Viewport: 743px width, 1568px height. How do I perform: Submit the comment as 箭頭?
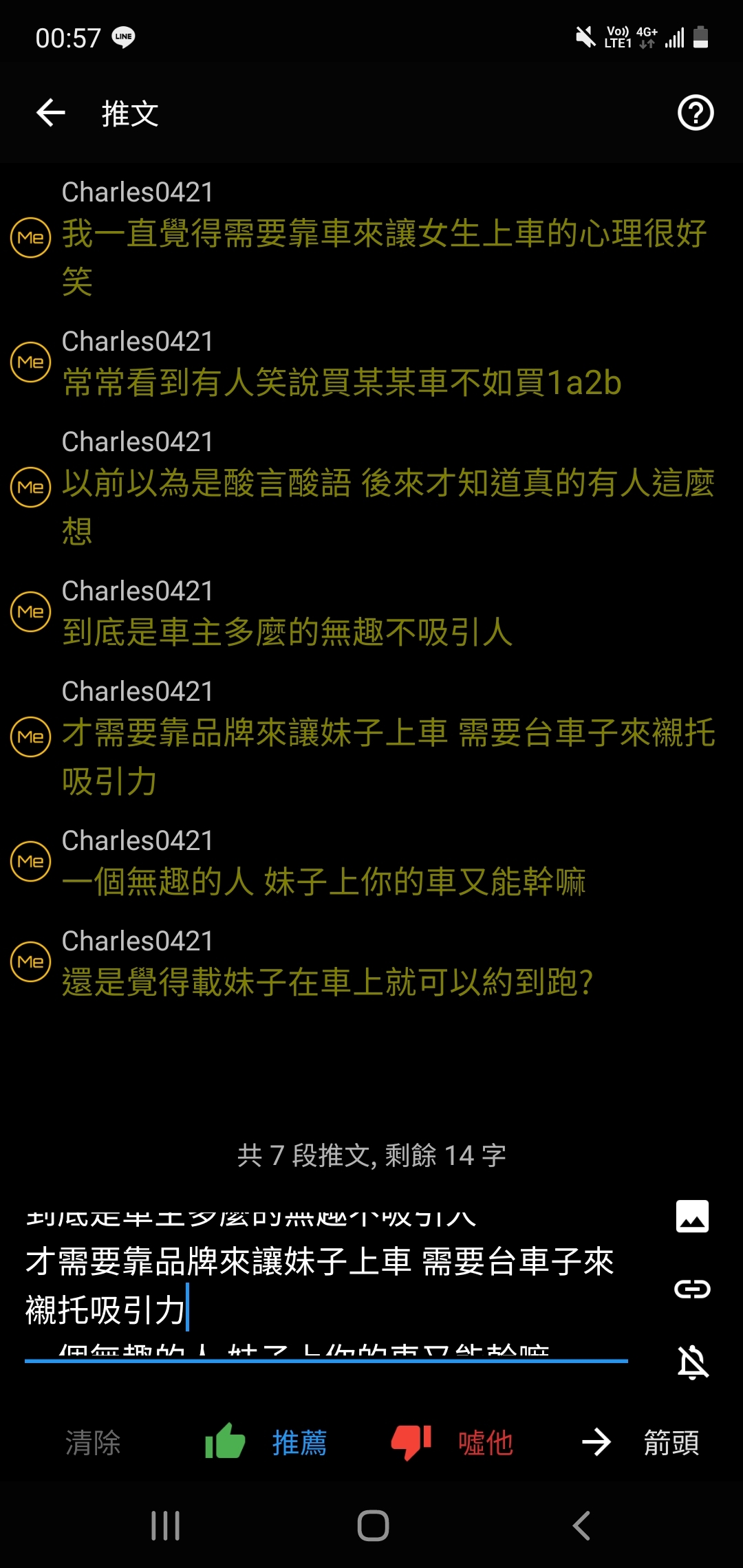(640, 1442)
